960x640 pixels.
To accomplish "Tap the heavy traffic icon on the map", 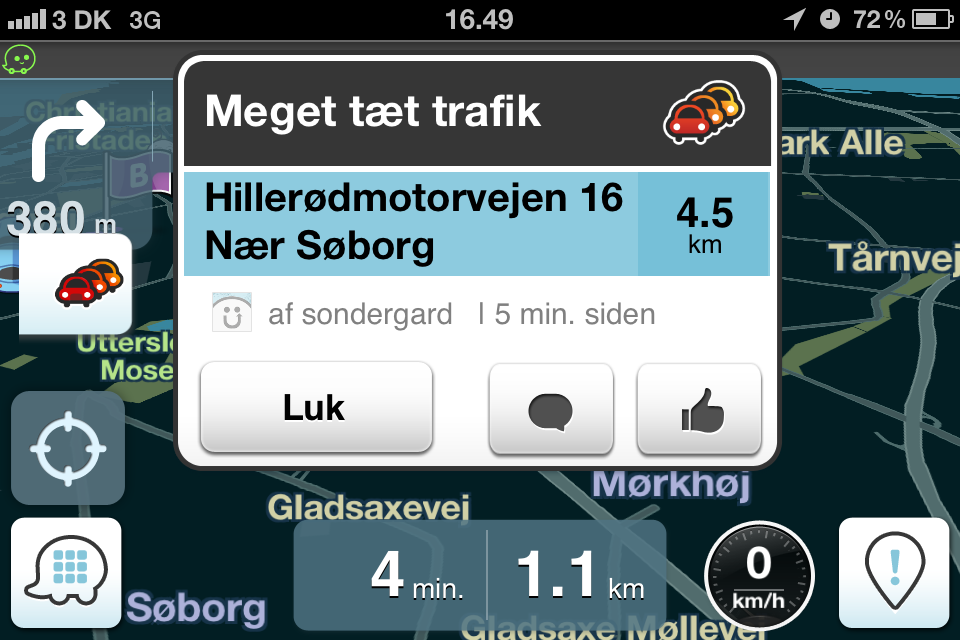I will 78,285.
